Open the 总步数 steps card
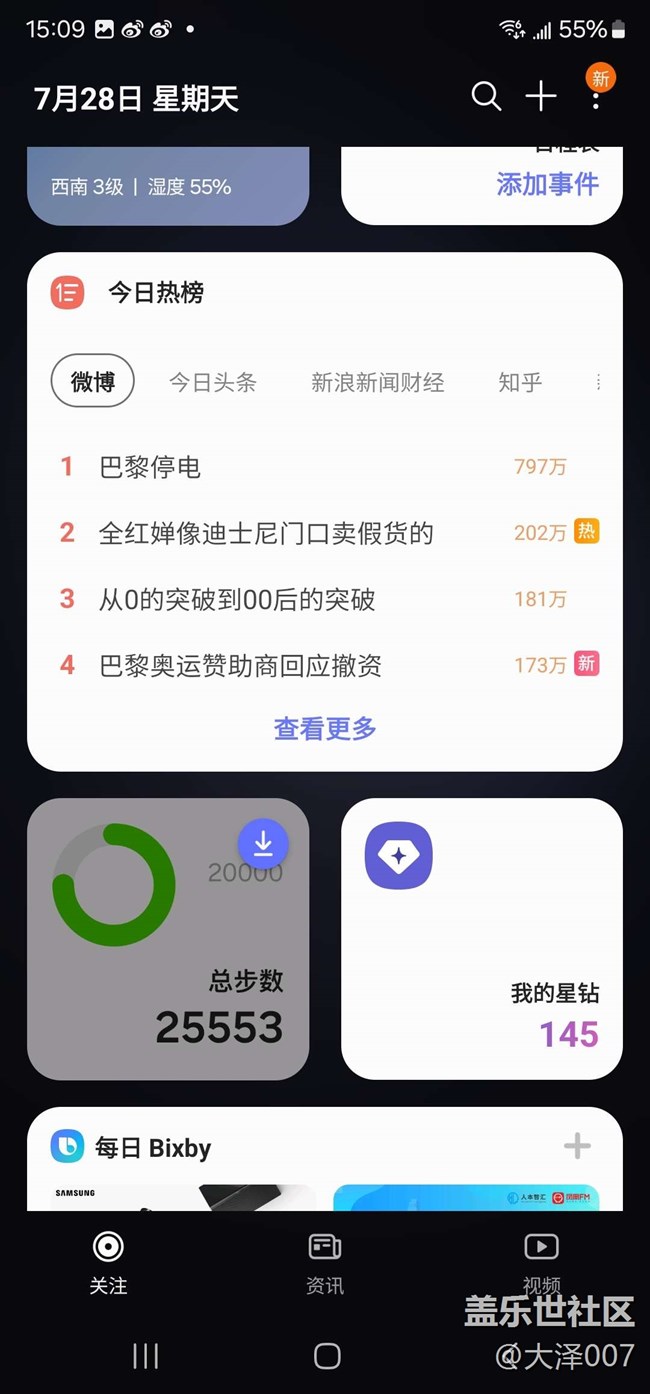This screenshot has height=1394, width=650. point(168,939)
